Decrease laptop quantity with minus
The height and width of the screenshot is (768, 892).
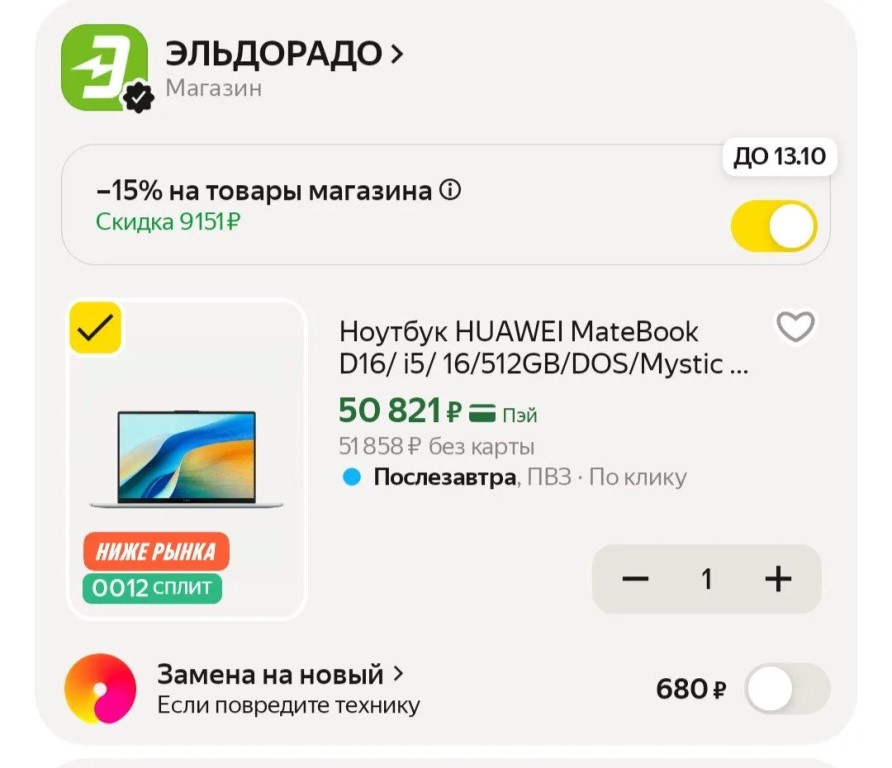click(x=636, y=579)
